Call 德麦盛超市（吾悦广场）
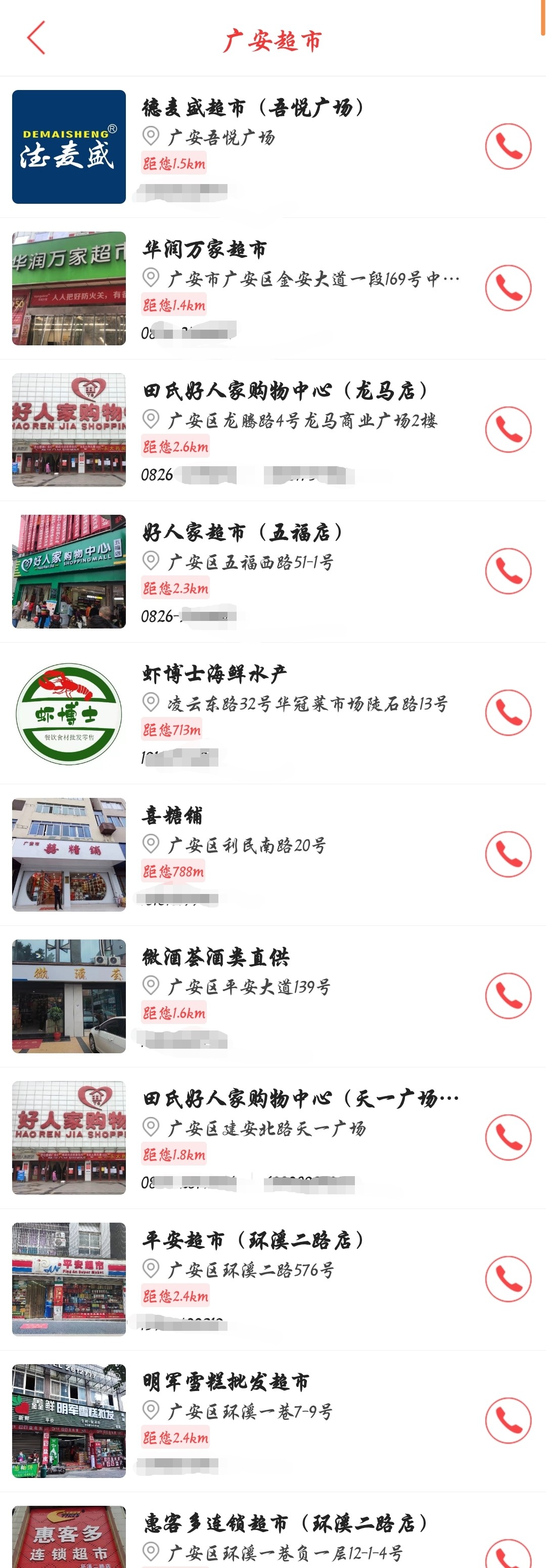The height and width of the screenshot is (1568, 546). [508, 147]
